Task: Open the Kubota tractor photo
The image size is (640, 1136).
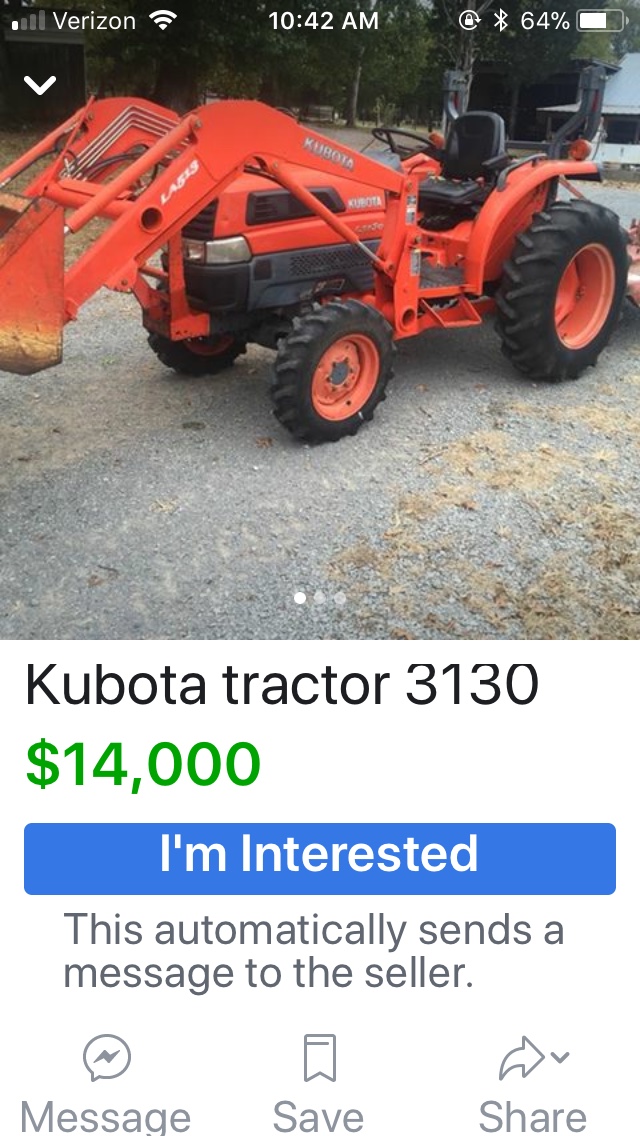Action: (320, 320)
